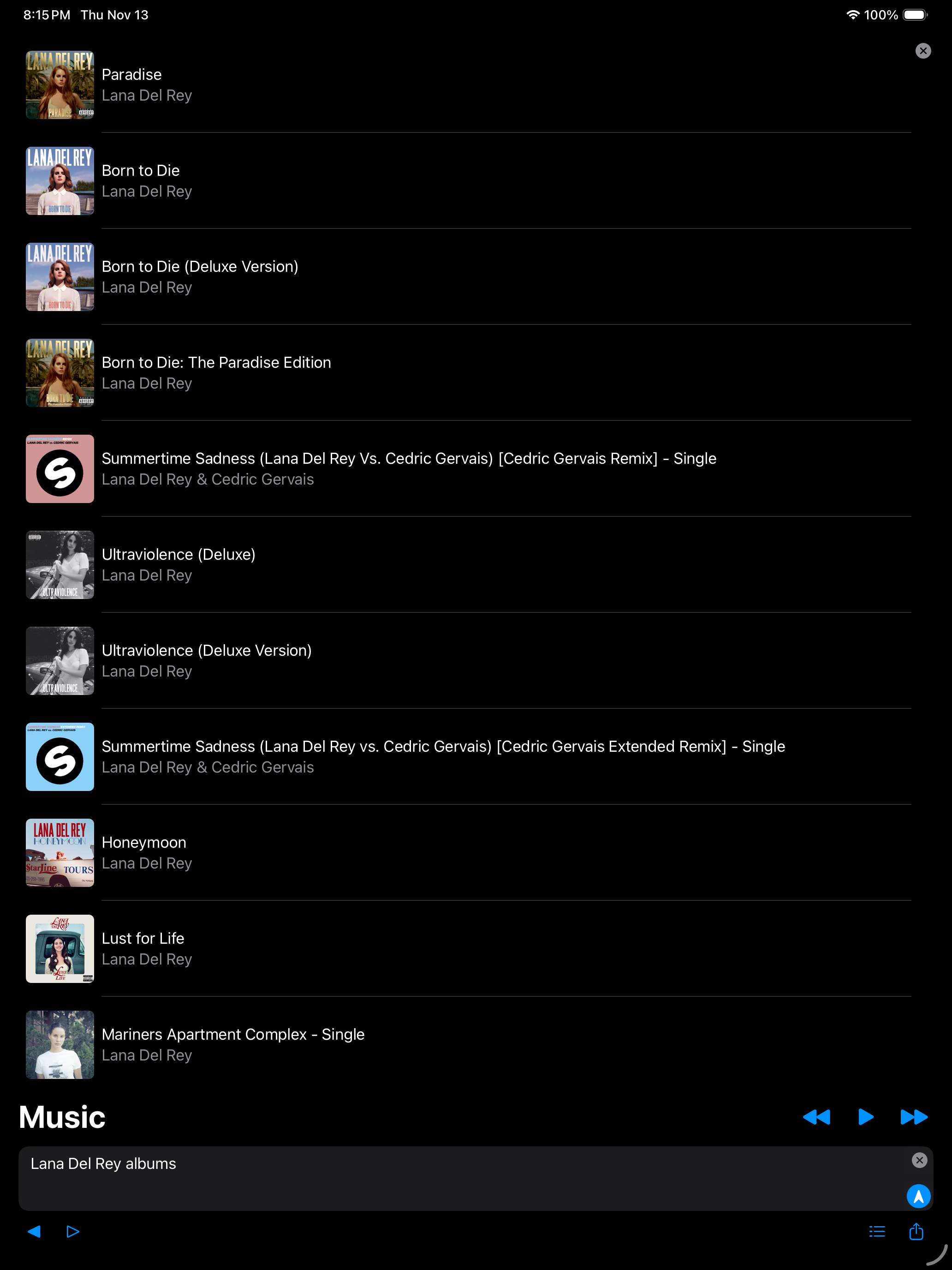This screenshot has width=952, height=1270.
Task: Start music playback
Action: (x=865, y=1117)
